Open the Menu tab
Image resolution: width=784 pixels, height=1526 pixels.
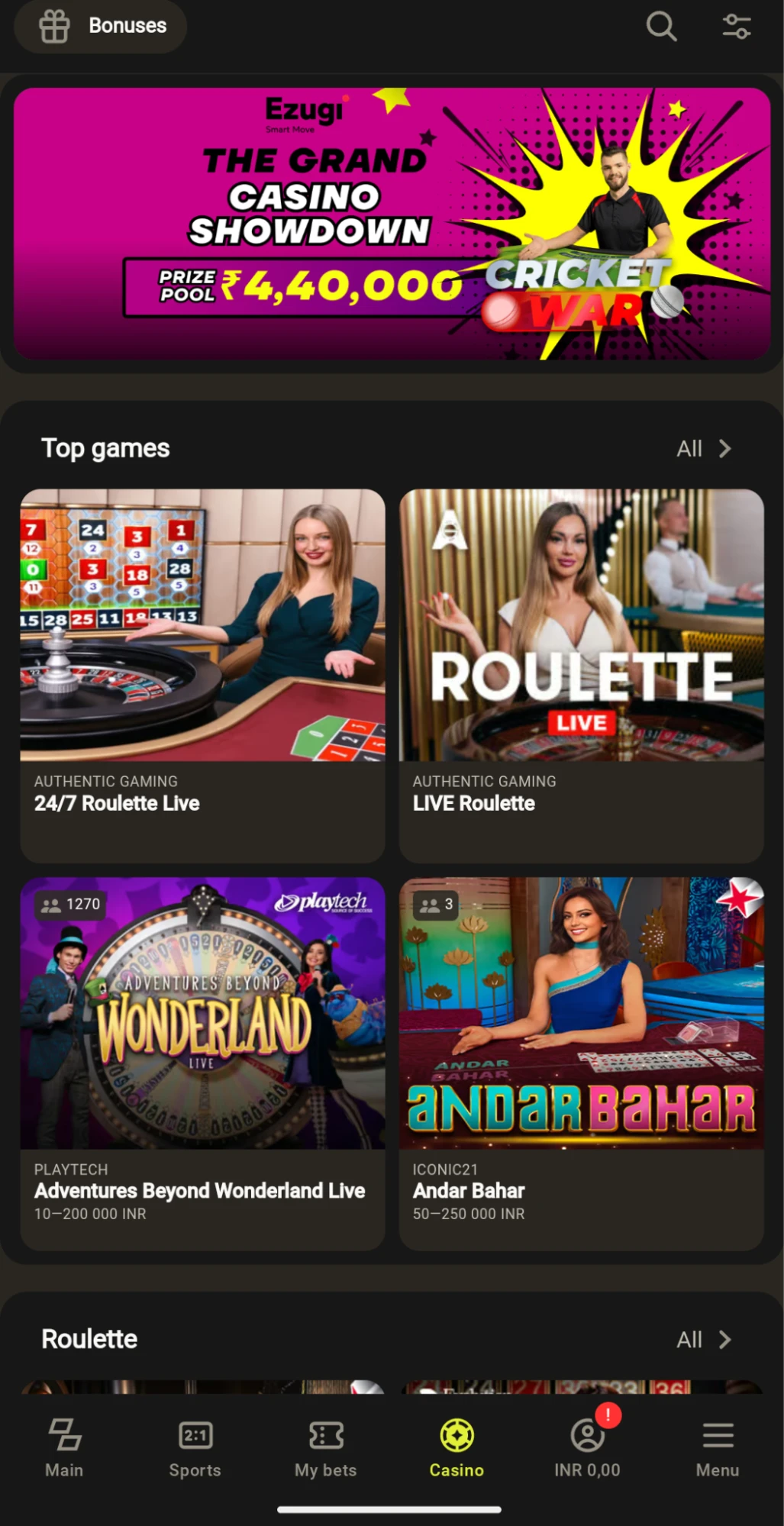[x=718, y=1448]
